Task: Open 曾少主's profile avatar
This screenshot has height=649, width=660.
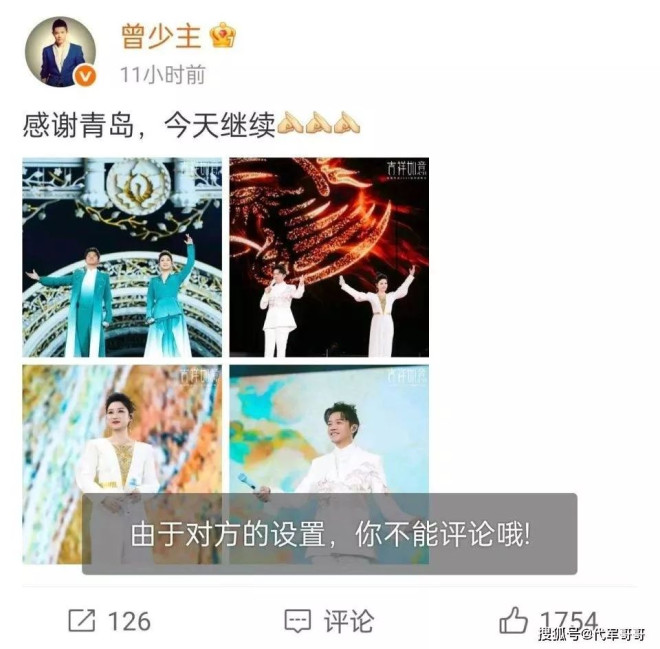Action: (60, 50)
